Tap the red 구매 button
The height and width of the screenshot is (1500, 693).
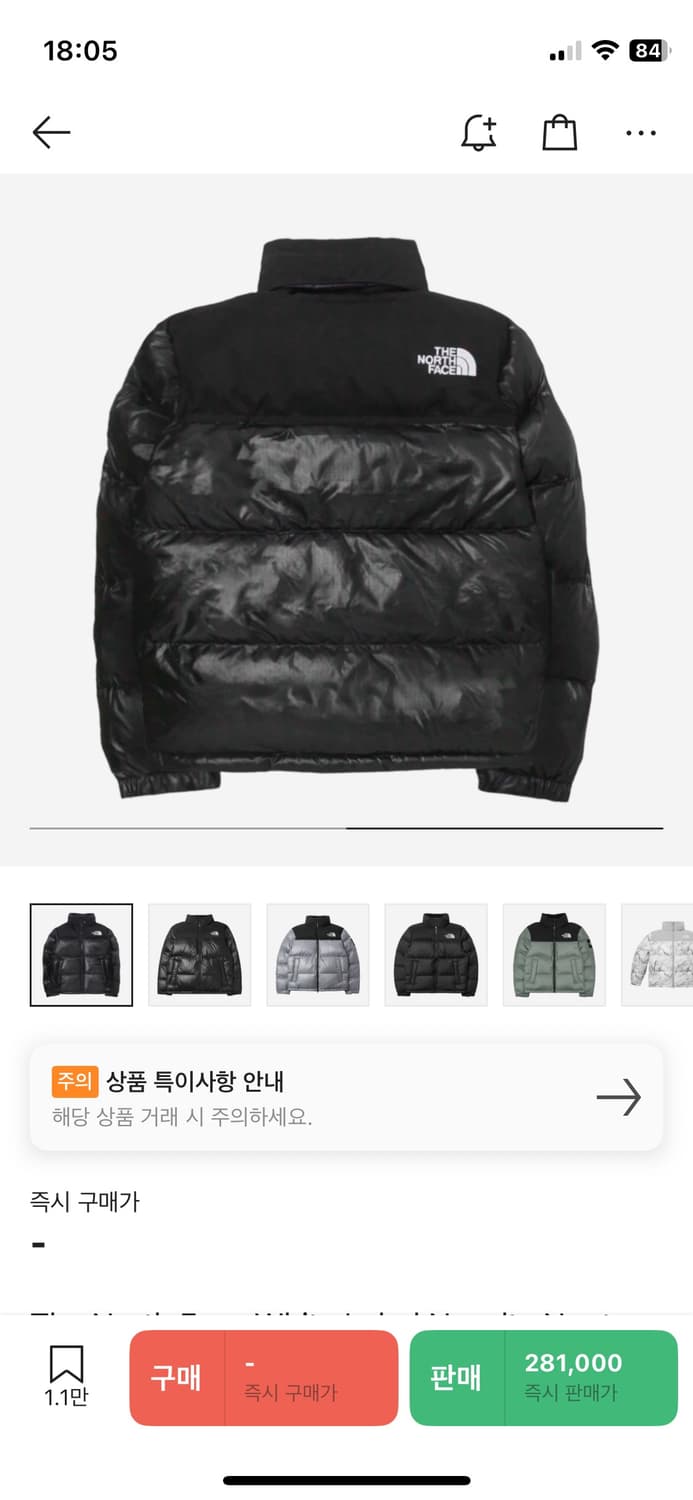[x=264, y=1377]
